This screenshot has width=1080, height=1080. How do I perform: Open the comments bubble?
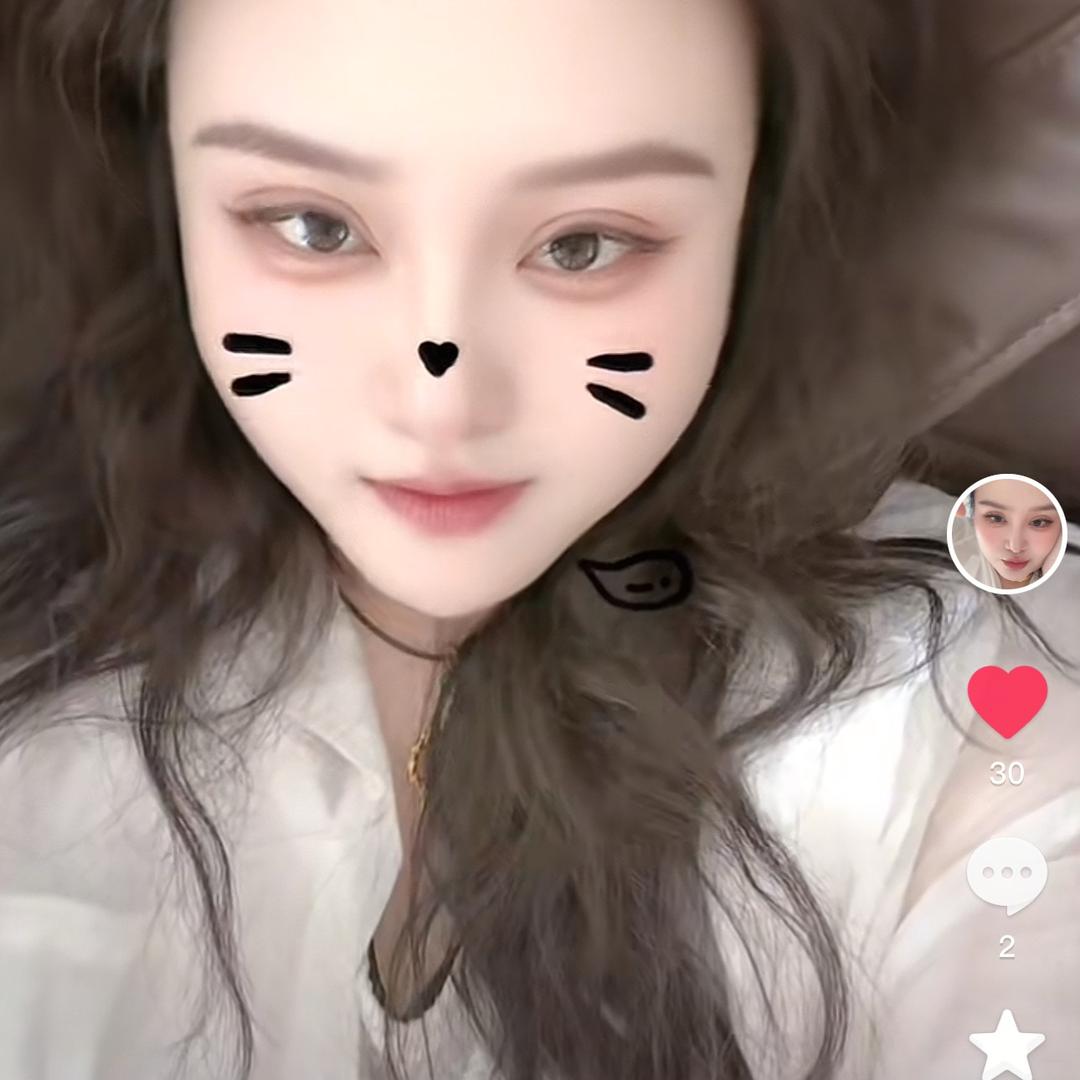pyautogui.click(x=1007, y=875)
